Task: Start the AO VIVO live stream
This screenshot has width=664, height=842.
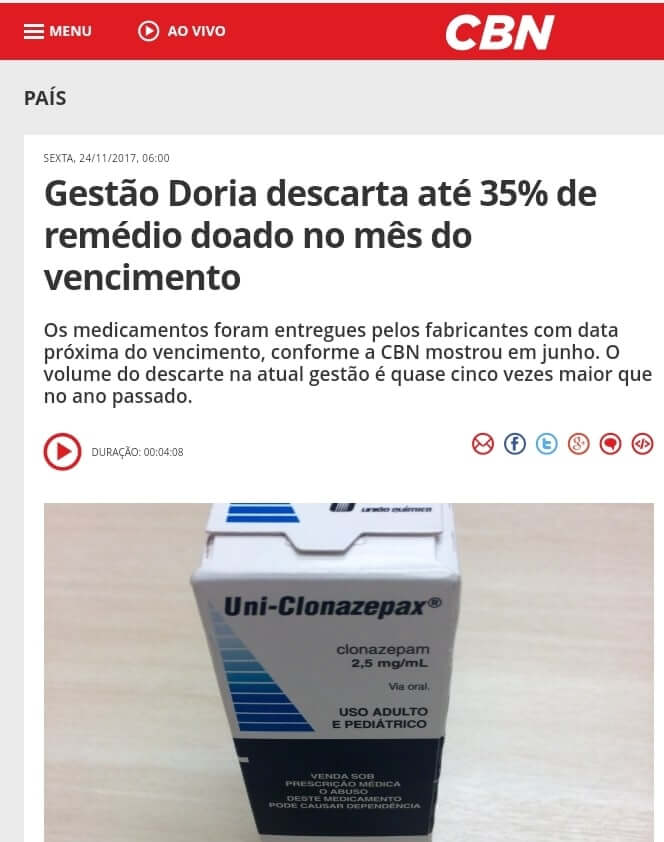Action: pyautogui.click(x=182, y=31)
